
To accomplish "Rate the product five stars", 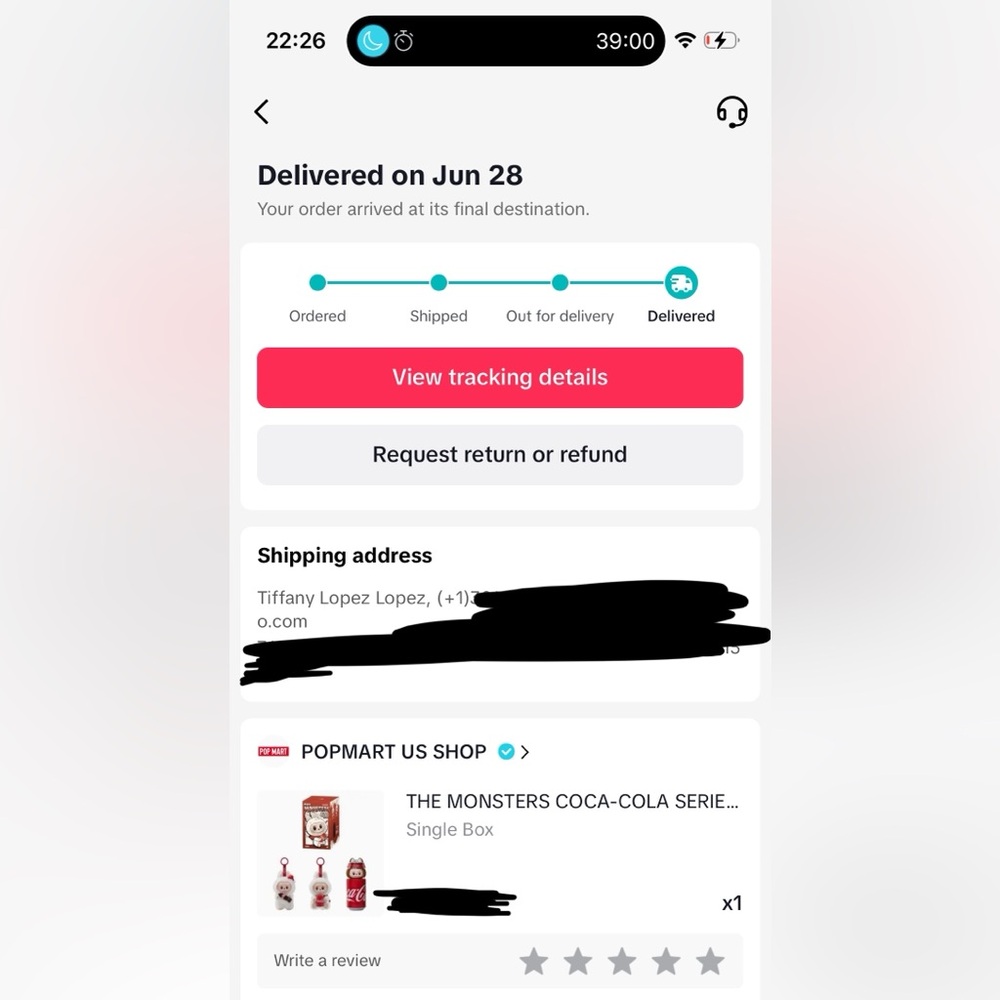I will [710, 962].
